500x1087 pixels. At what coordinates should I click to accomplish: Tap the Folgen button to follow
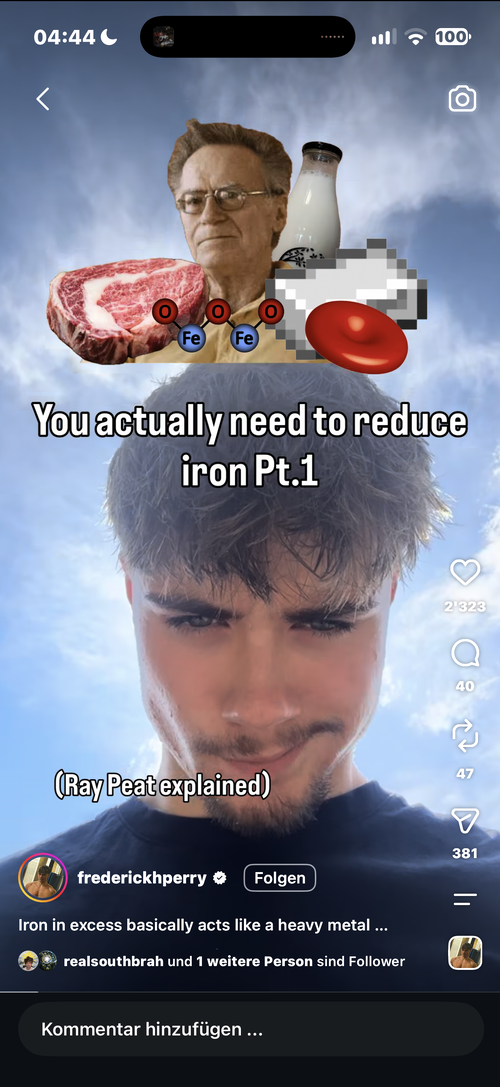point(279,878)
